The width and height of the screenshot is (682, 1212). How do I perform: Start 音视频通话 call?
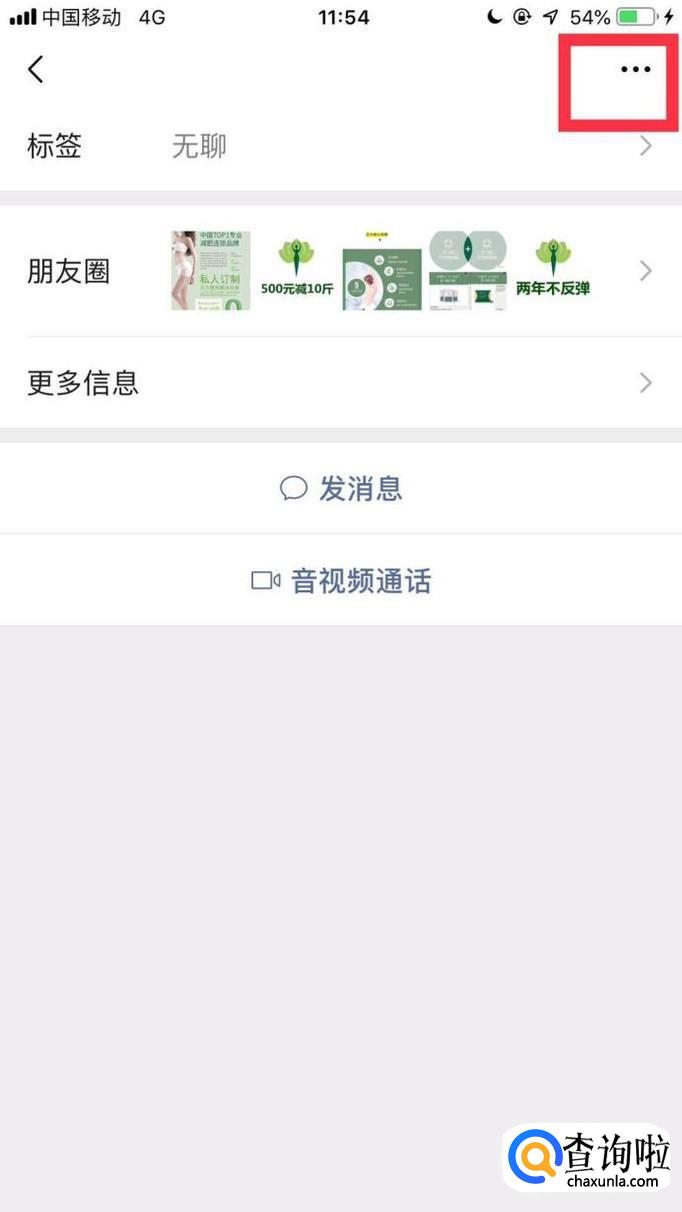click(341, 581)
